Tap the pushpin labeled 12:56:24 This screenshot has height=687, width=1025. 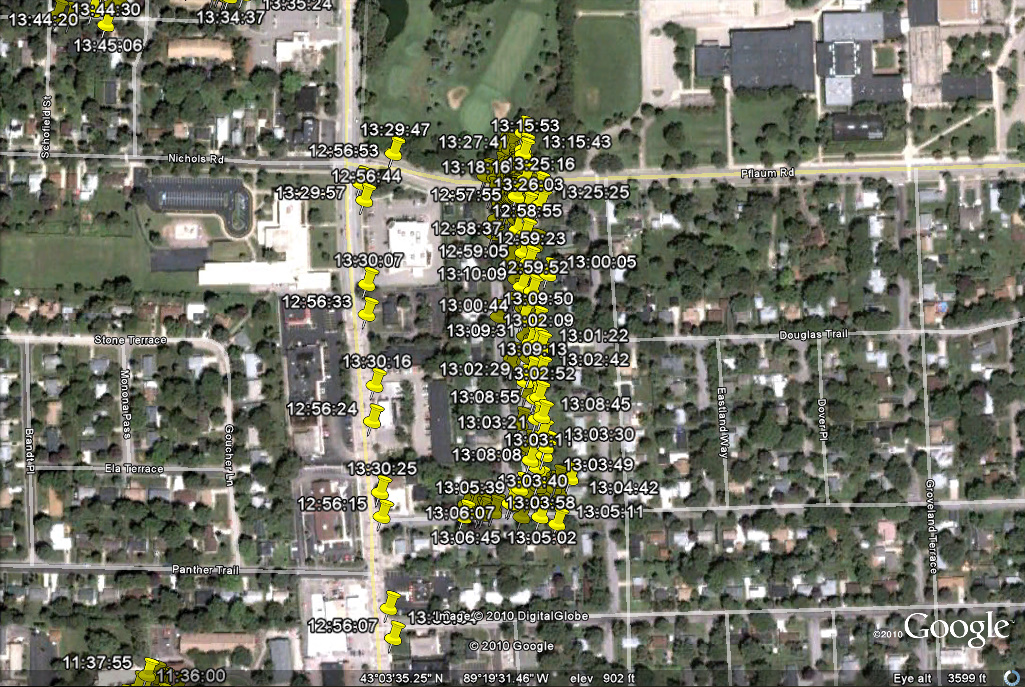(375, 415)
